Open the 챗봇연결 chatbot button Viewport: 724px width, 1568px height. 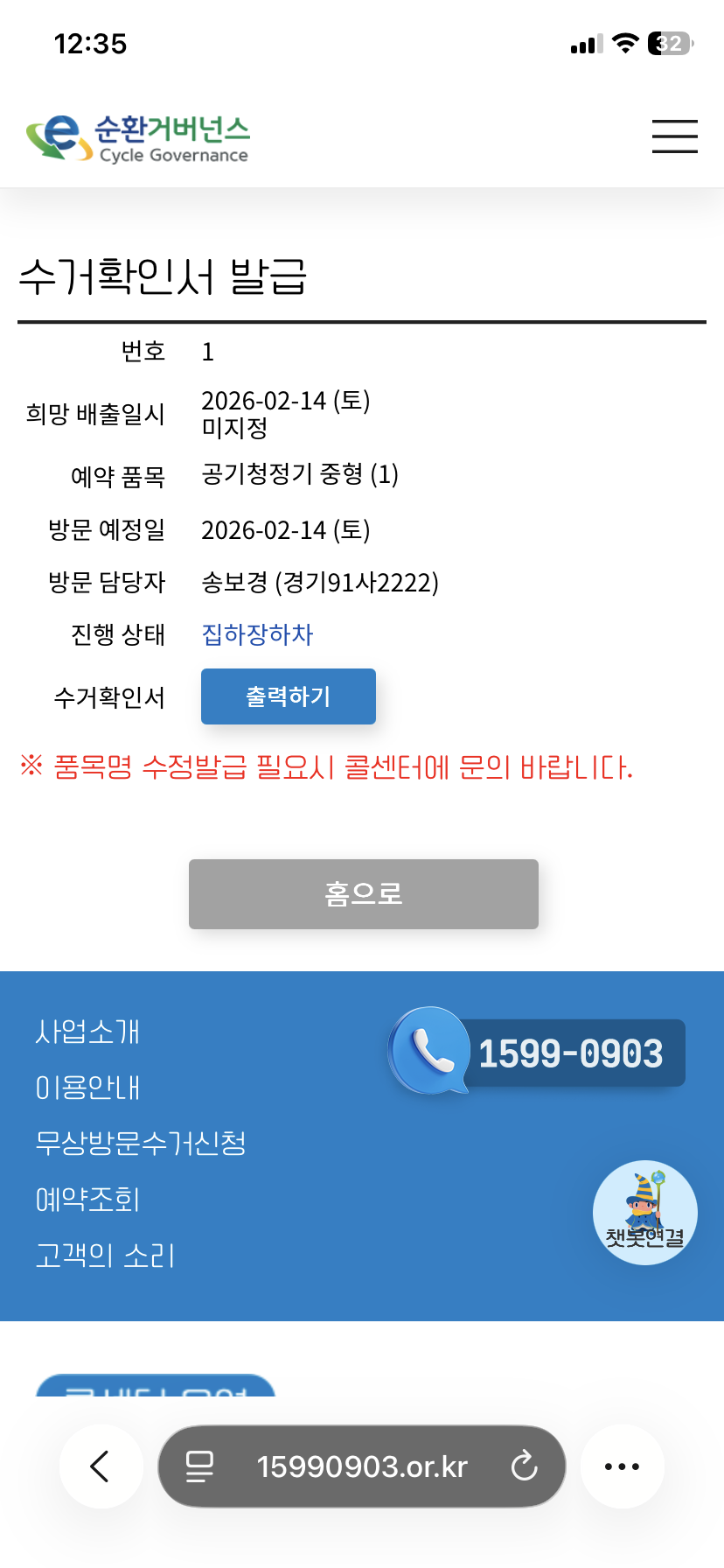[x=644, y=1212]
